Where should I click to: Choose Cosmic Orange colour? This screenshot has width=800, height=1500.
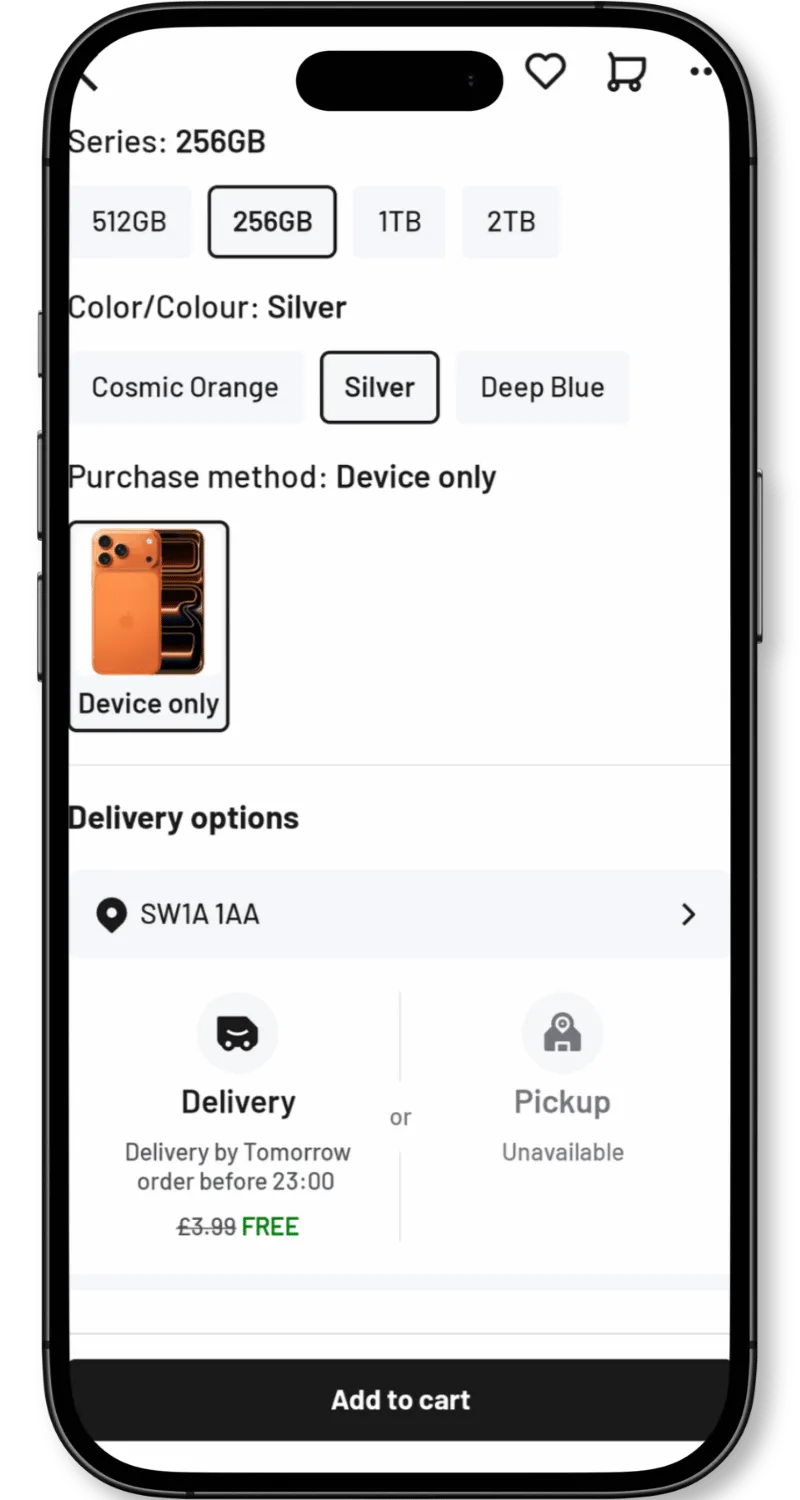coord(186,387)
